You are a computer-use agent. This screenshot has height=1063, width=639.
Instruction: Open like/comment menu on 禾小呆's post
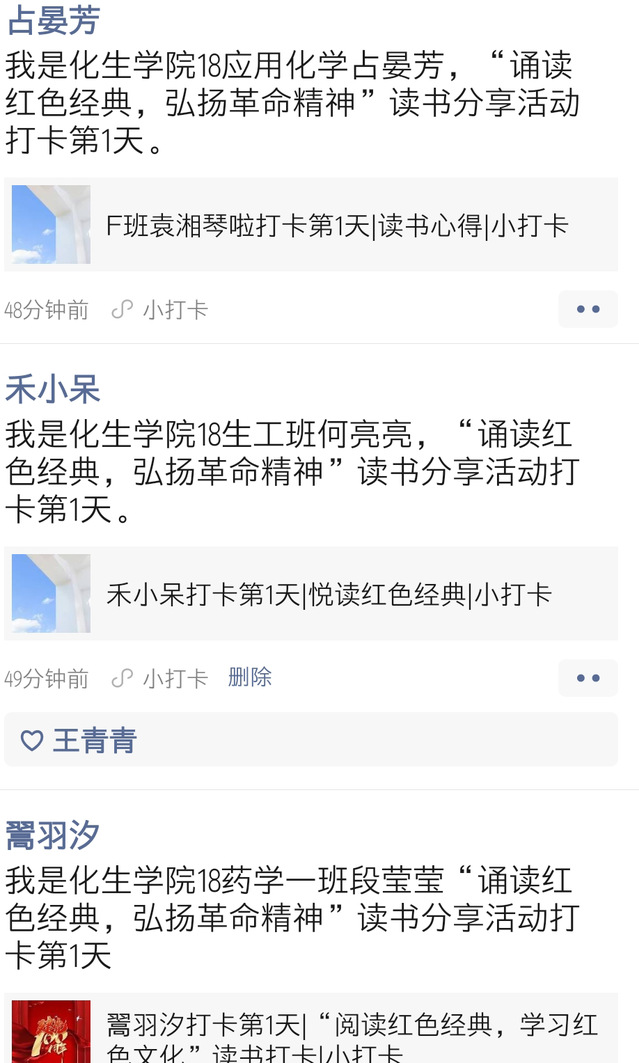pyautogui.click(x=588, y=678)
